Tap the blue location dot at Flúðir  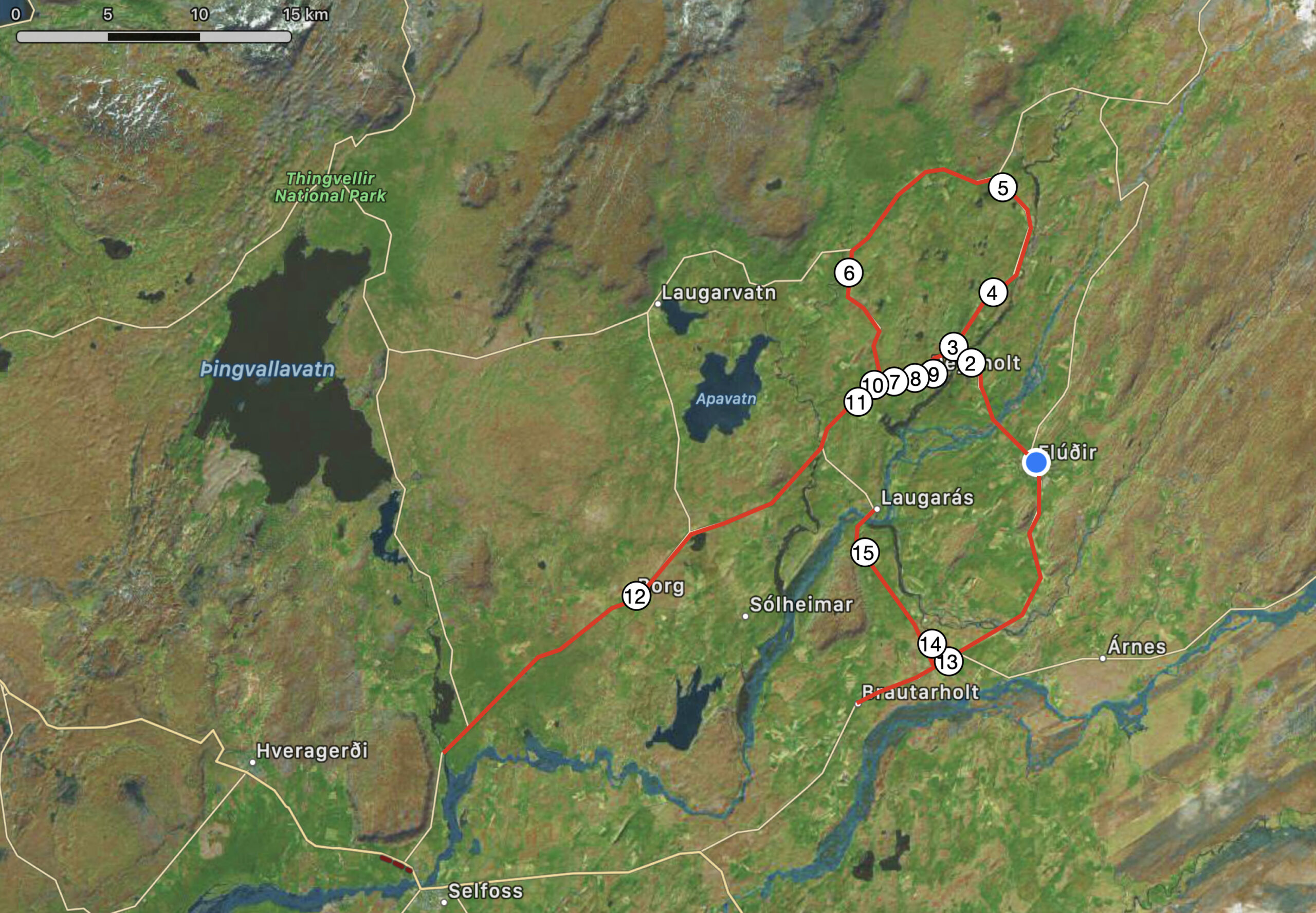pyautogui.click(x=1036, y=463)
